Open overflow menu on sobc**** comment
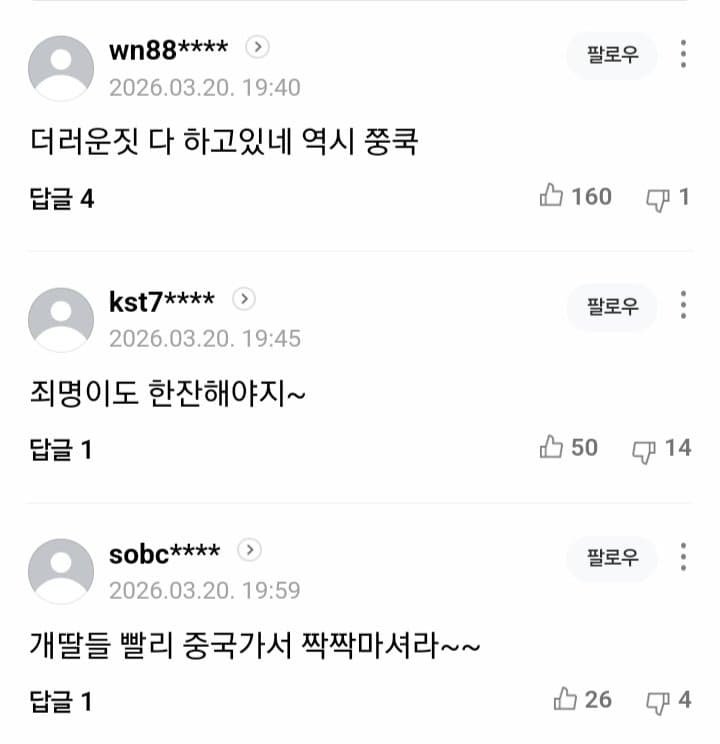Image resolution: width=720 pixels, height=744 pixels. pos(683,557)
